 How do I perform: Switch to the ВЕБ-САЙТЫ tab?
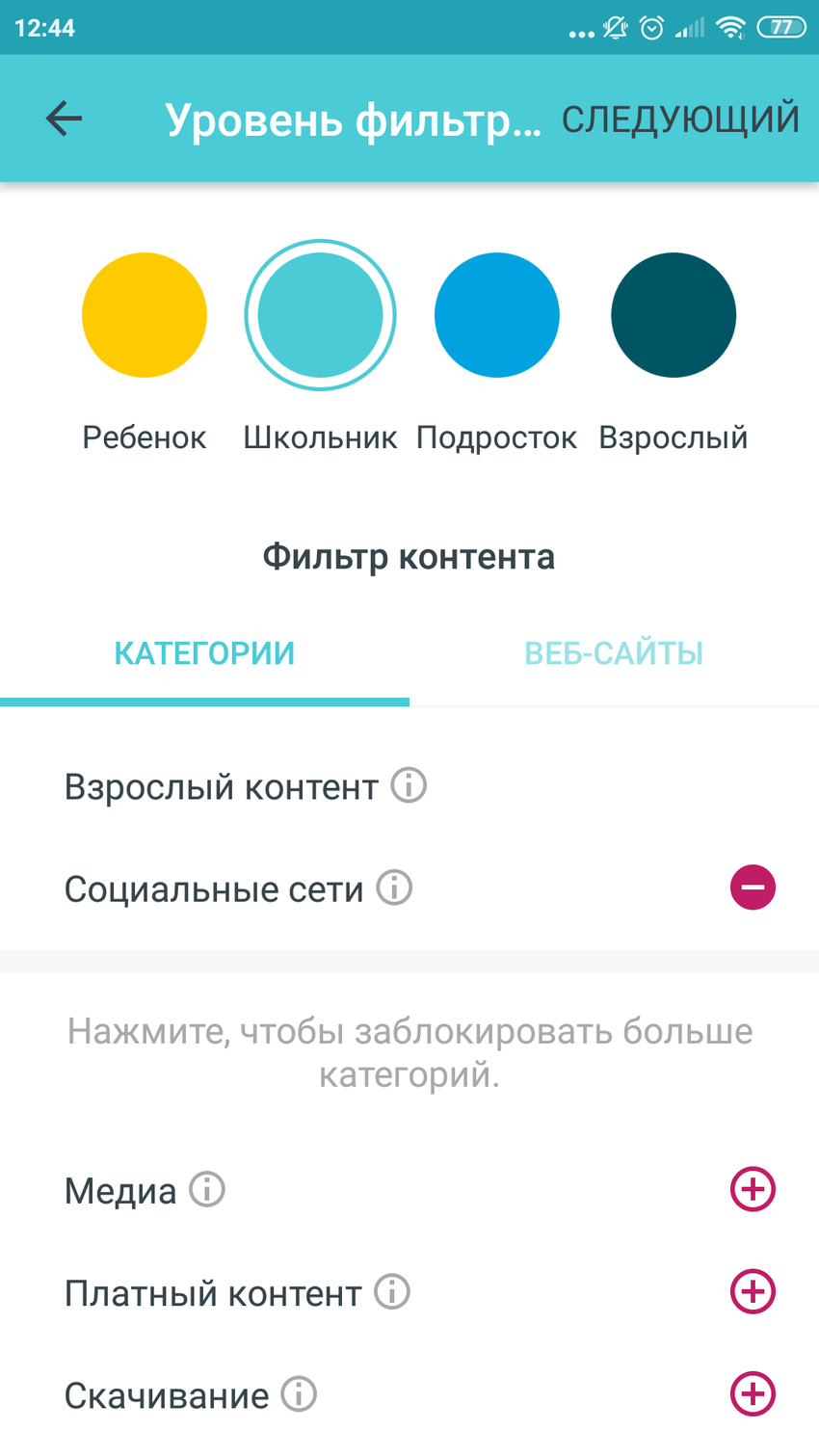click(x=614, y=653)
